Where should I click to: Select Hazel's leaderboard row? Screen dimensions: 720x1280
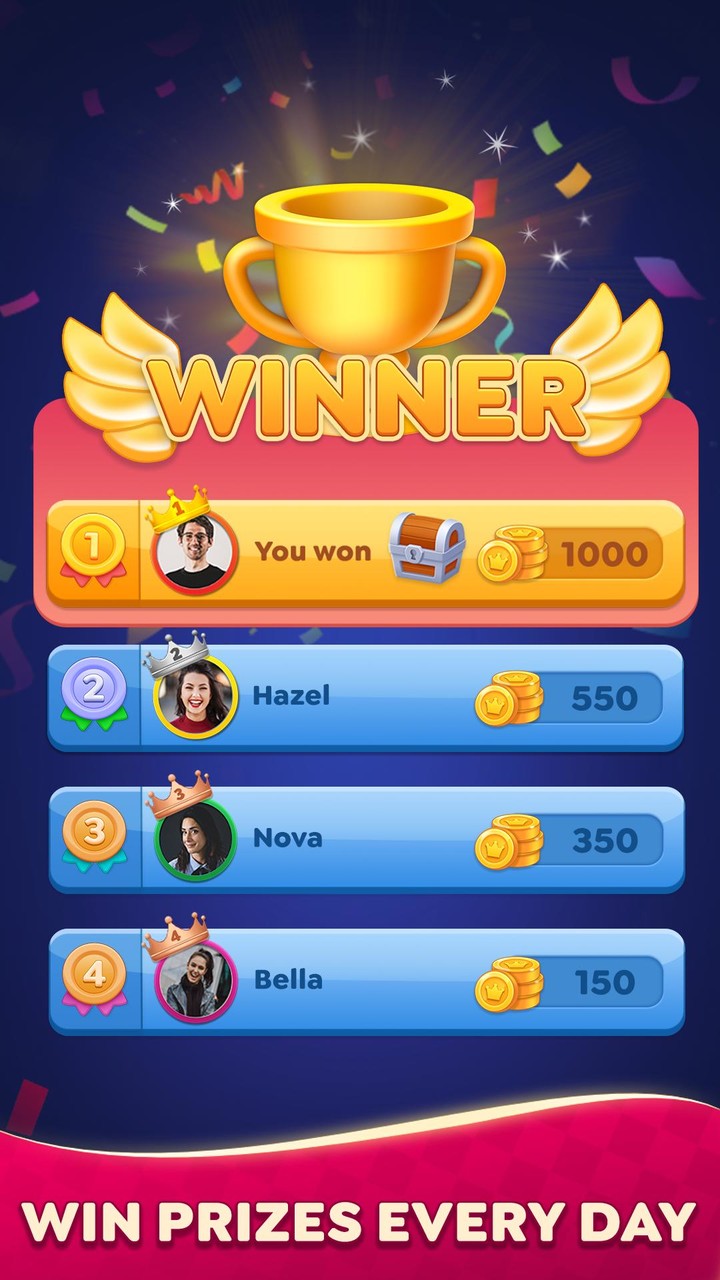(360, 694)
